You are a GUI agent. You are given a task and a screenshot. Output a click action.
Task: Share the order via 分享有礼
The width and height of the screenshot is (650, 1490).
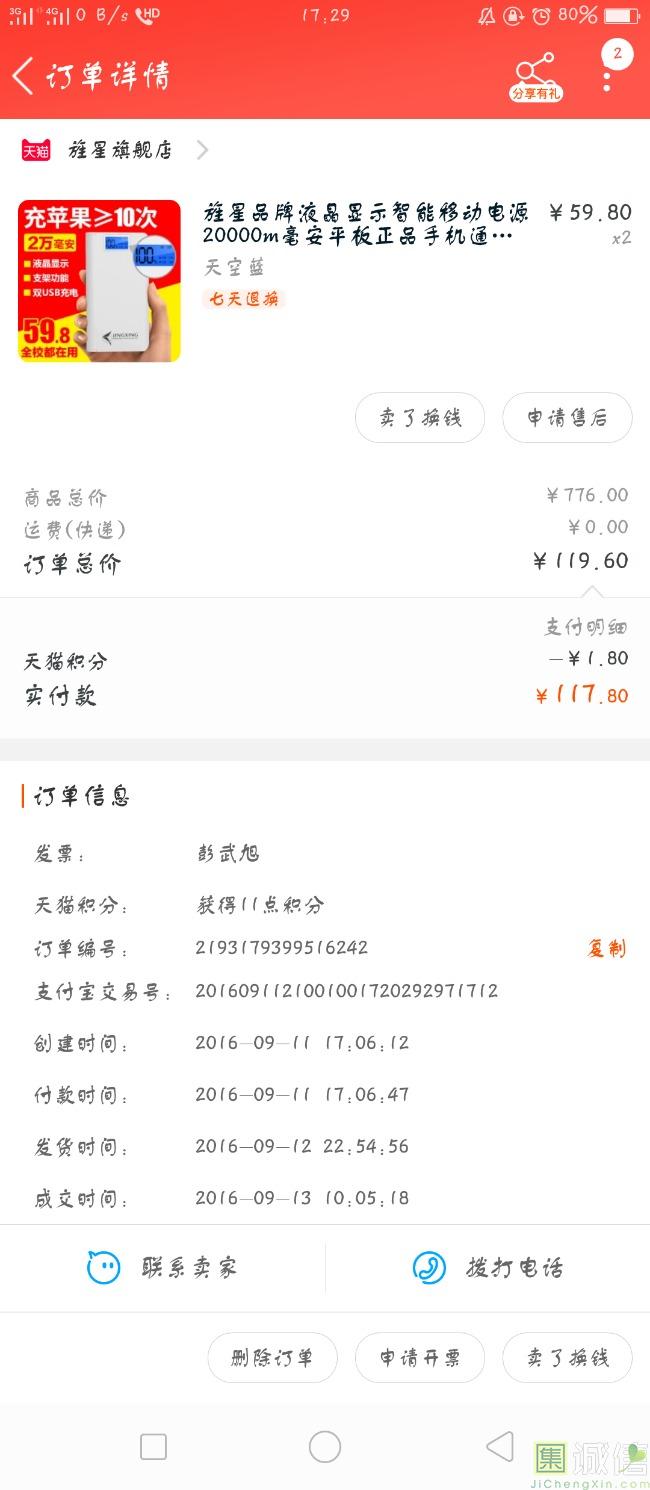(x=536, y=76)
